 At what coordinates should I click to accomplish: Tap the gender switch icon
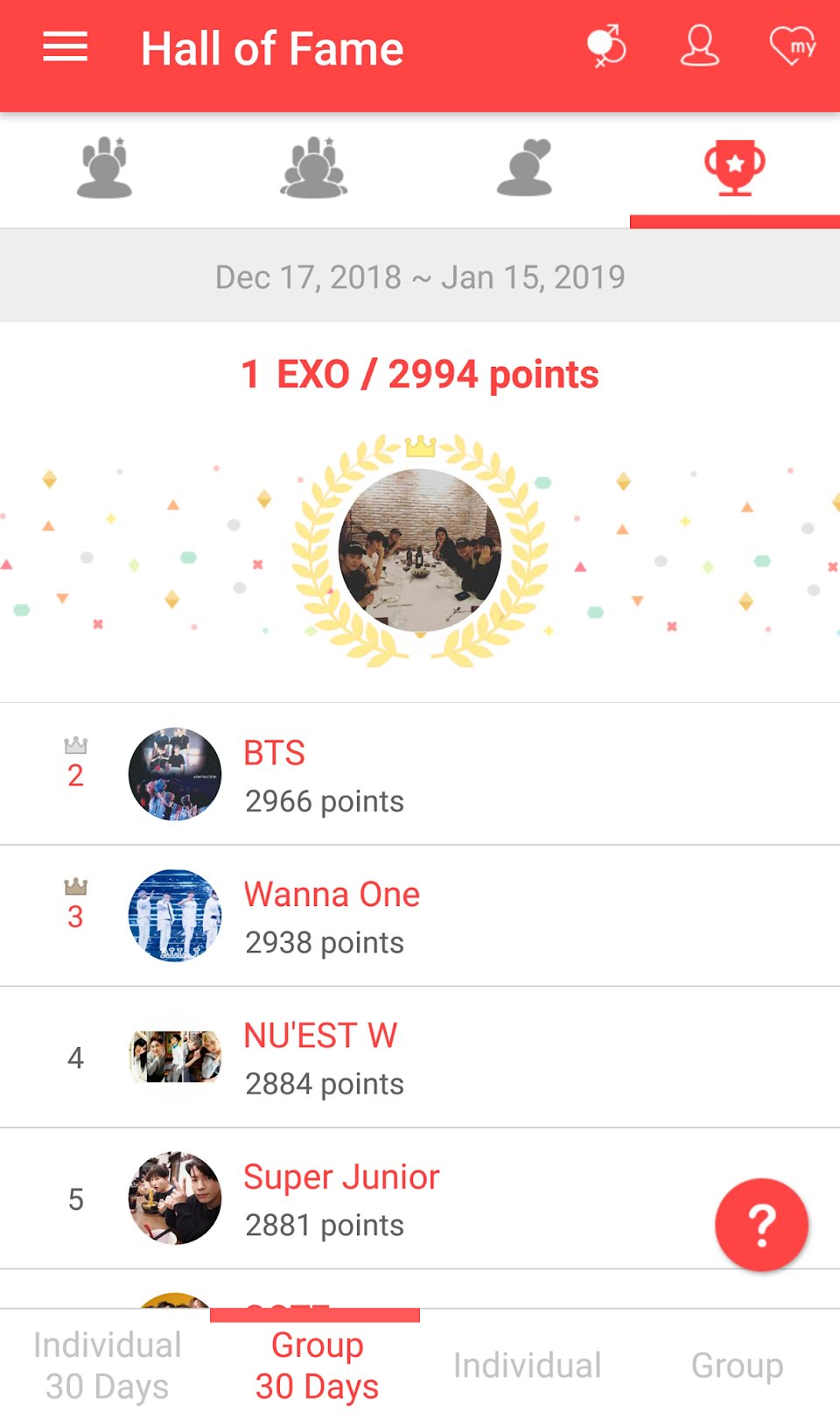pos(606,47)
